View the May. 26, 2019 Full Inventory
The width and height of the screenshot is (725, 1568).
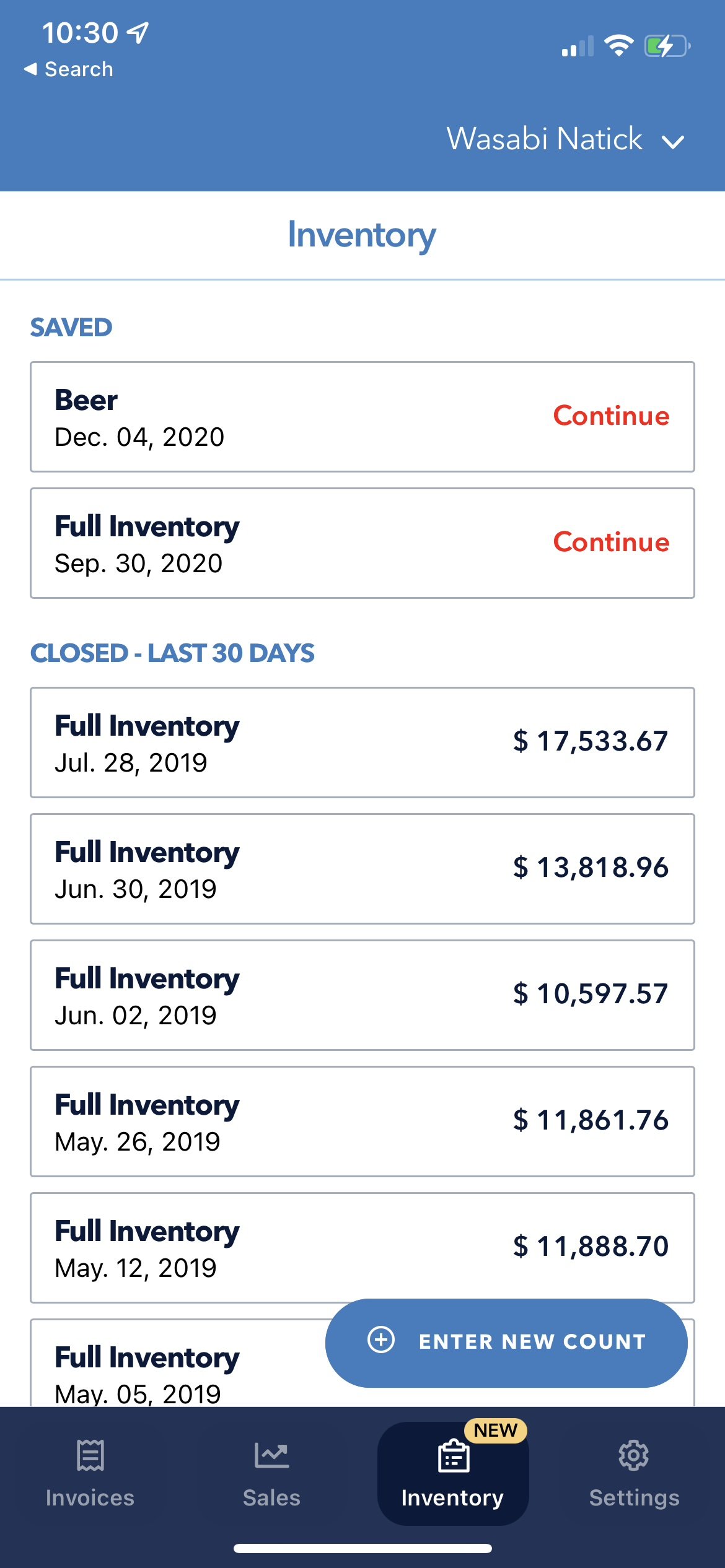[362, 1122]
